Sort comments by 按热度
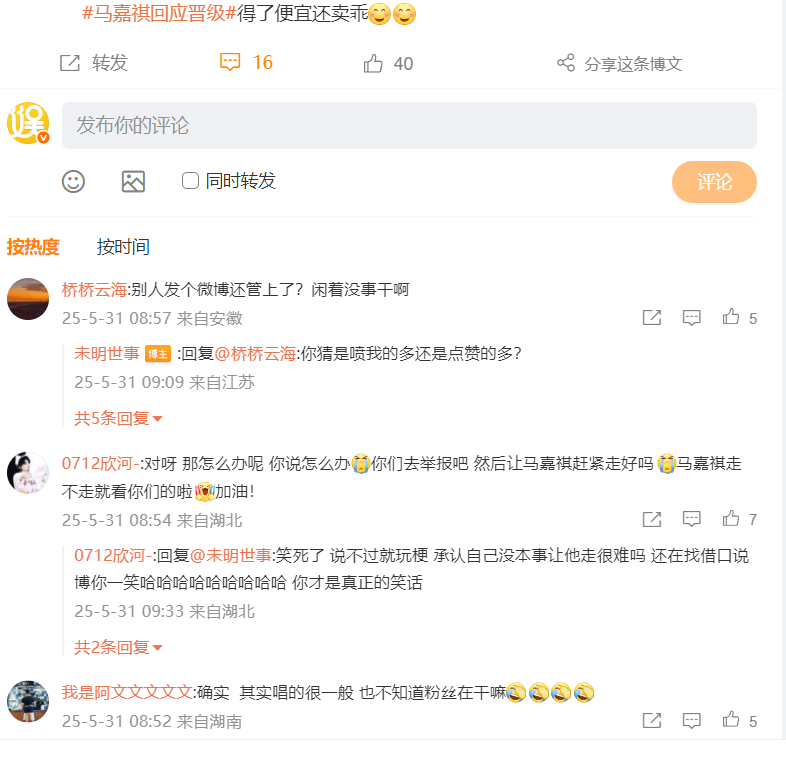The width and height of the screenshot is (786, 762). click(33, 247)
